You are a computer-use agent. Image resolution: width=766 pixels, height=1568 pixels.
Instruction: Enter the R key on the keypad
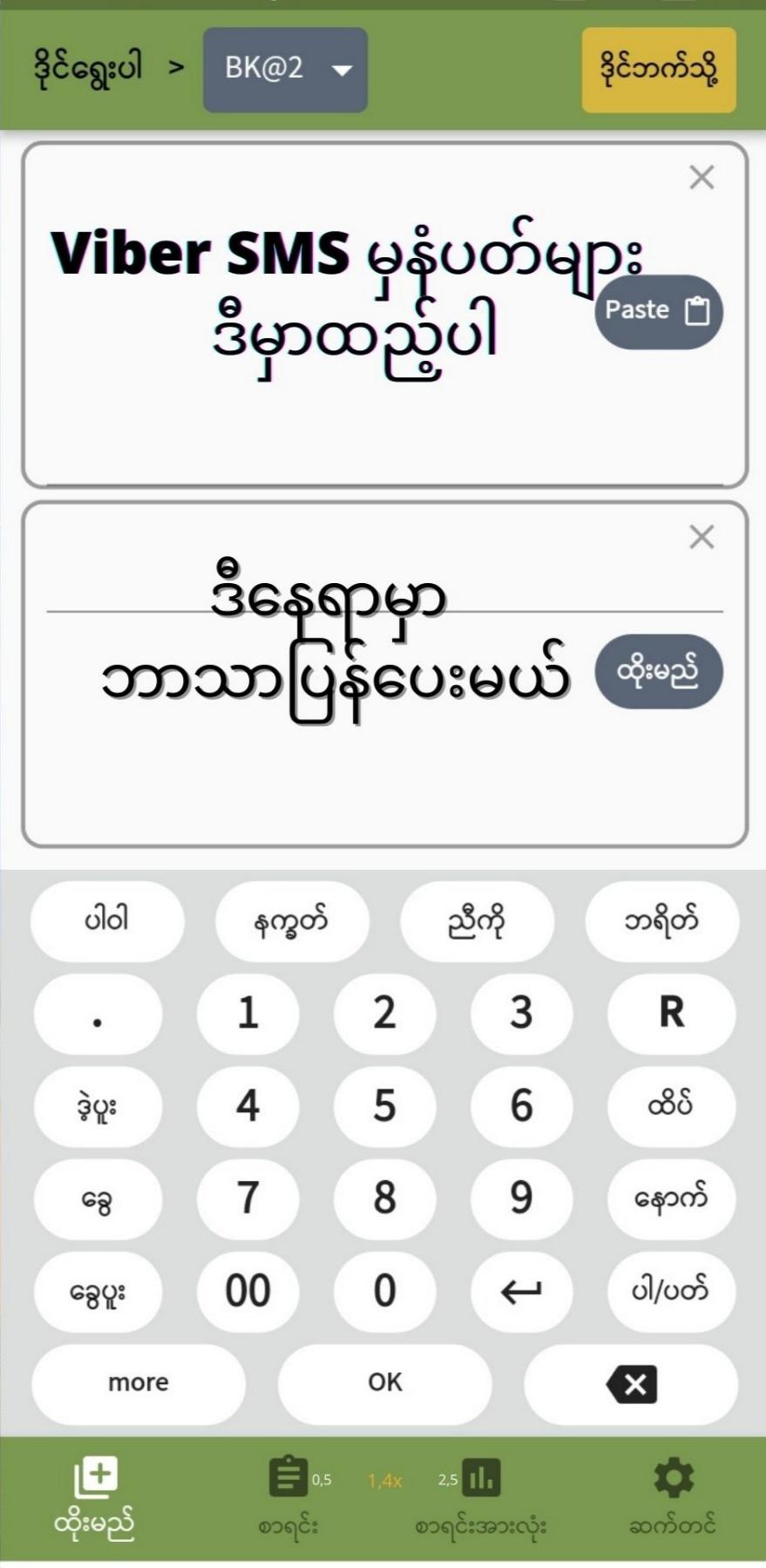click(671, 1014)
